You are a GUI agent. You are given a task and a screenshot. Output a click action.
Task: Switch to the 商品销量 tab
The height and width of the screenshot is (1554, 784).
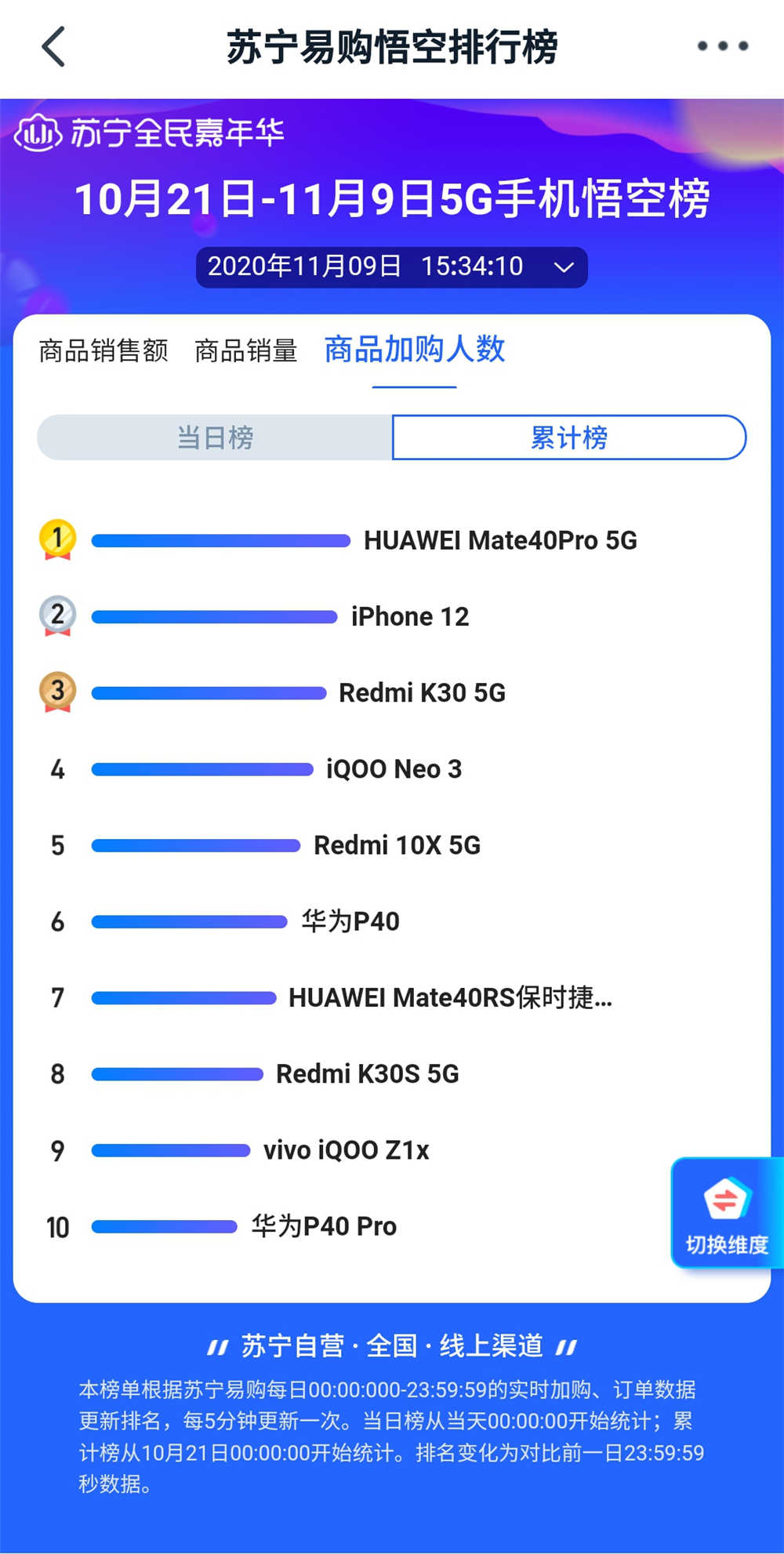coord(246,350)
